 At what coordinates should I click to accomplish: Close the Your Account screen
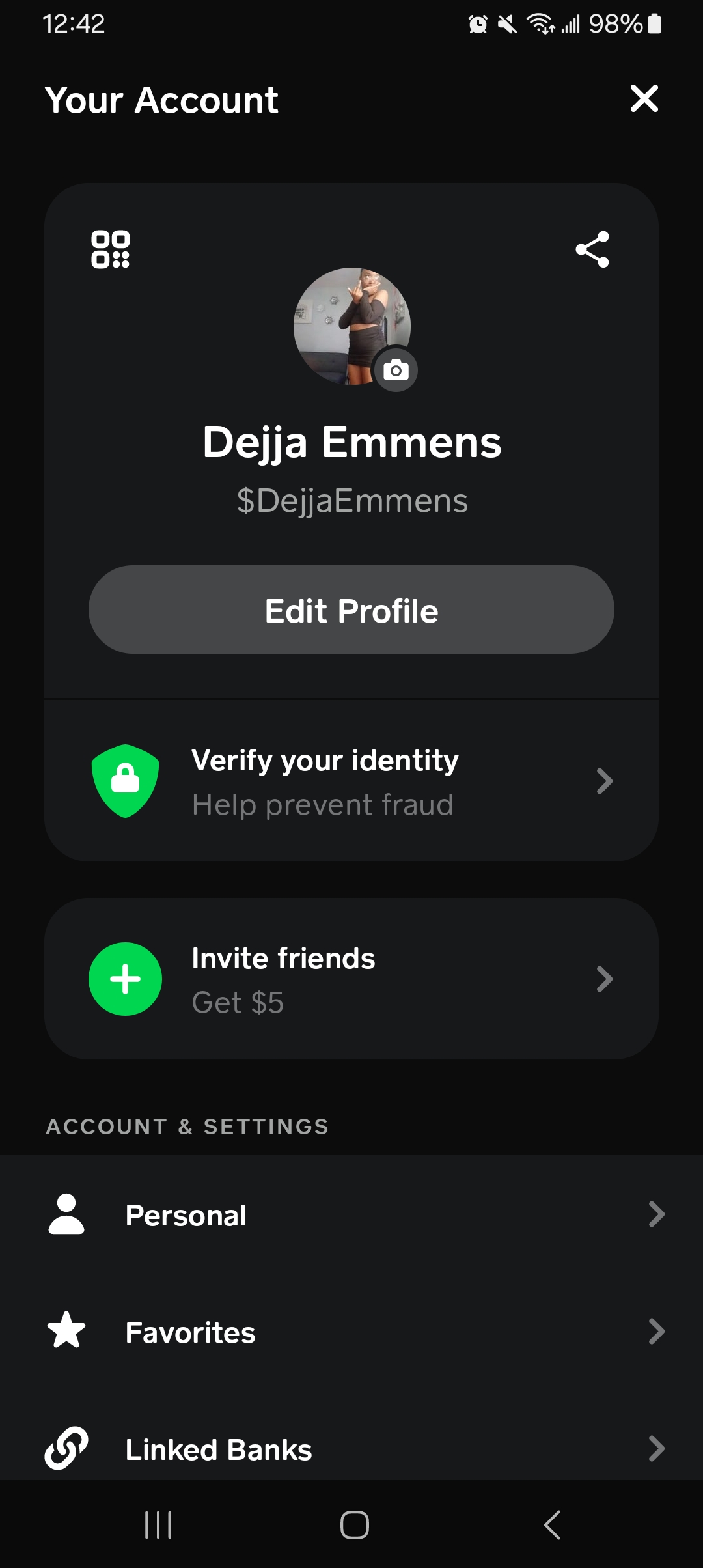coord(644,99)
